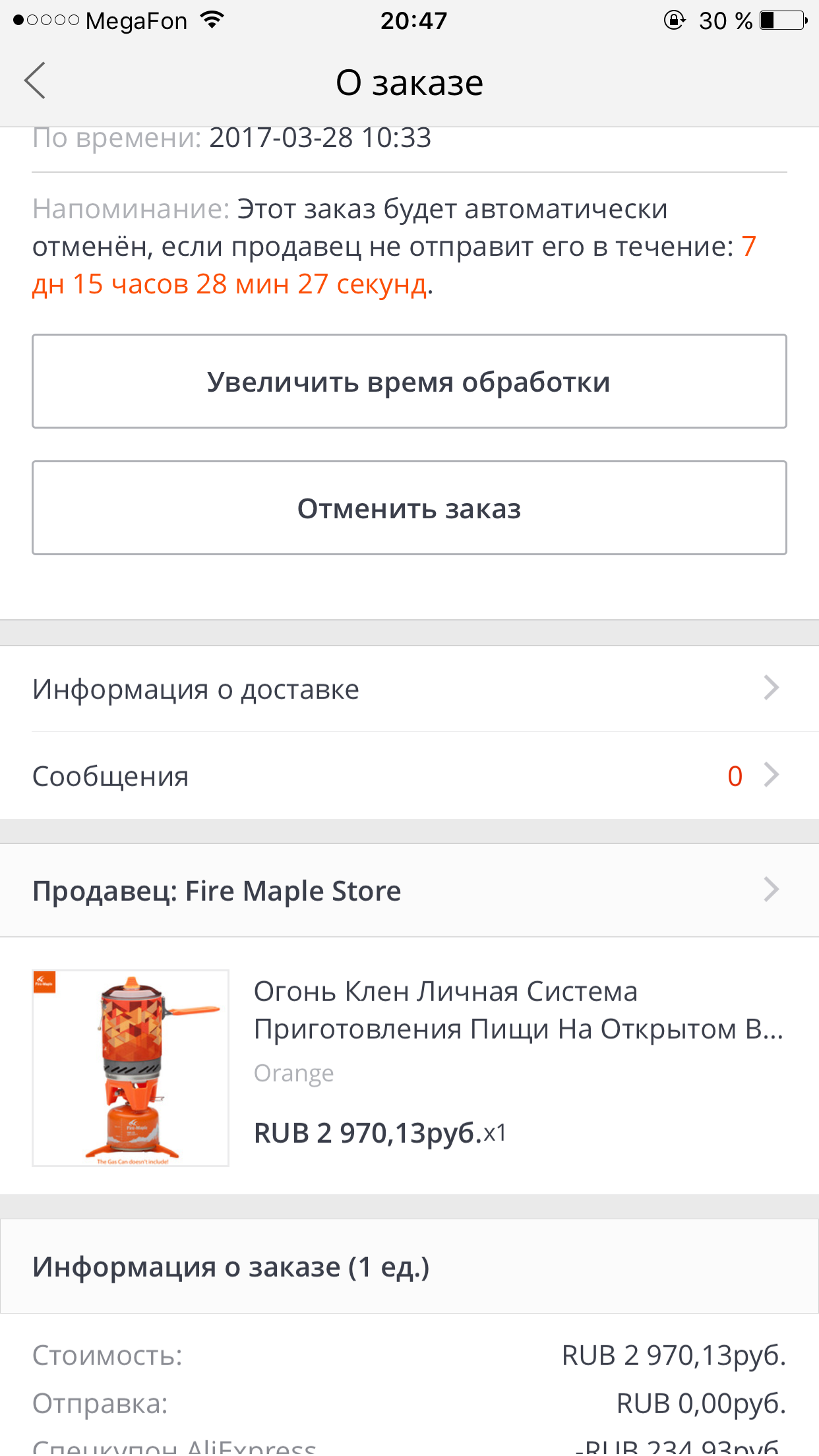Cancel the order with Отменить заказ
This screenshot has width=819, height=1456.
(409, 508)
